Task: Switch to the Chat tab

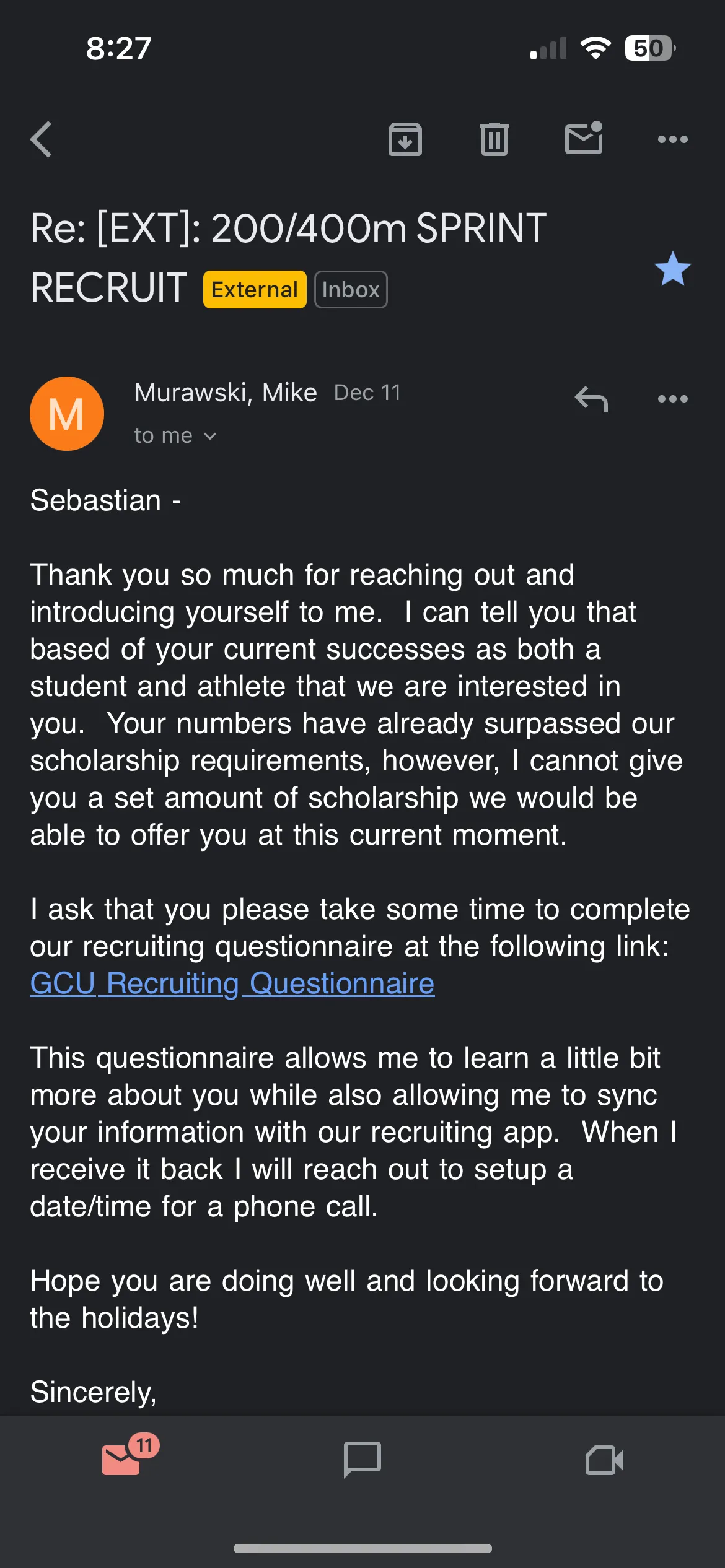Action: pos(362,1460)
